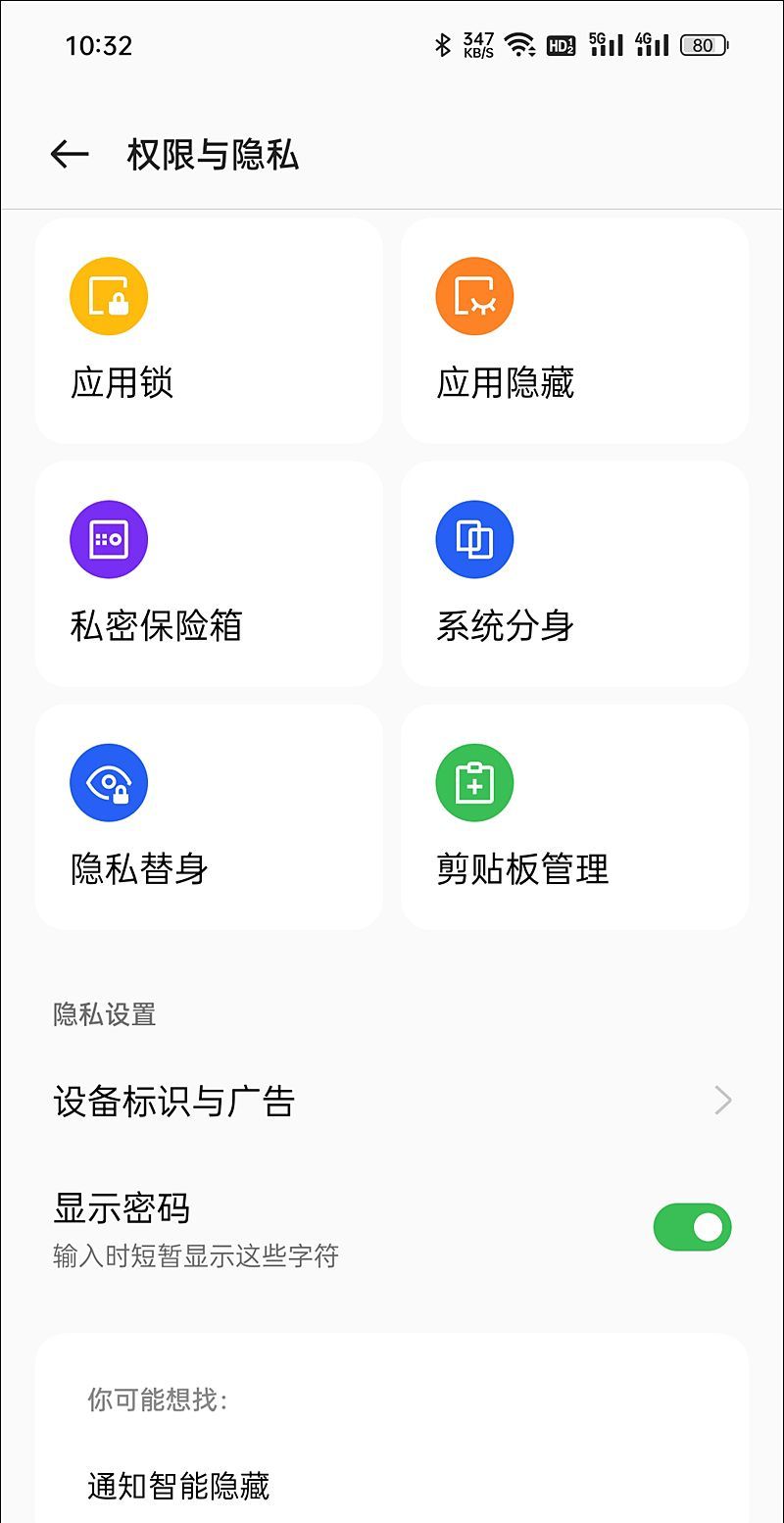Viewport: 784px width, 1523px height.
Task: Tap the battery indicator in the status bar
Action: tap(703, 46)
